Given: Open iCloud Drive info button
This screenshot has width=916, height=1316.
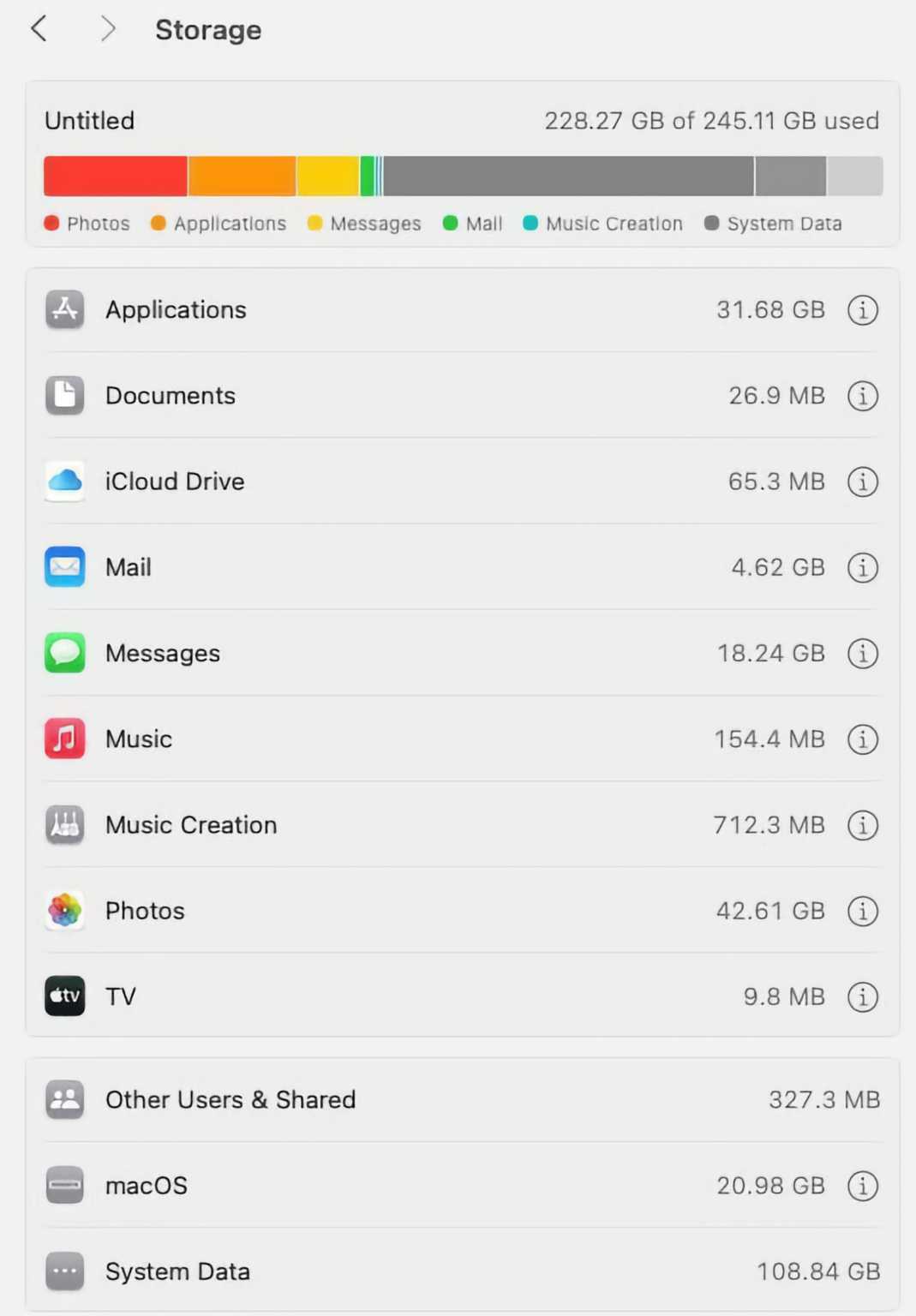Looking at the screenshot, I should pyautogui.click(x=862, y=482).
